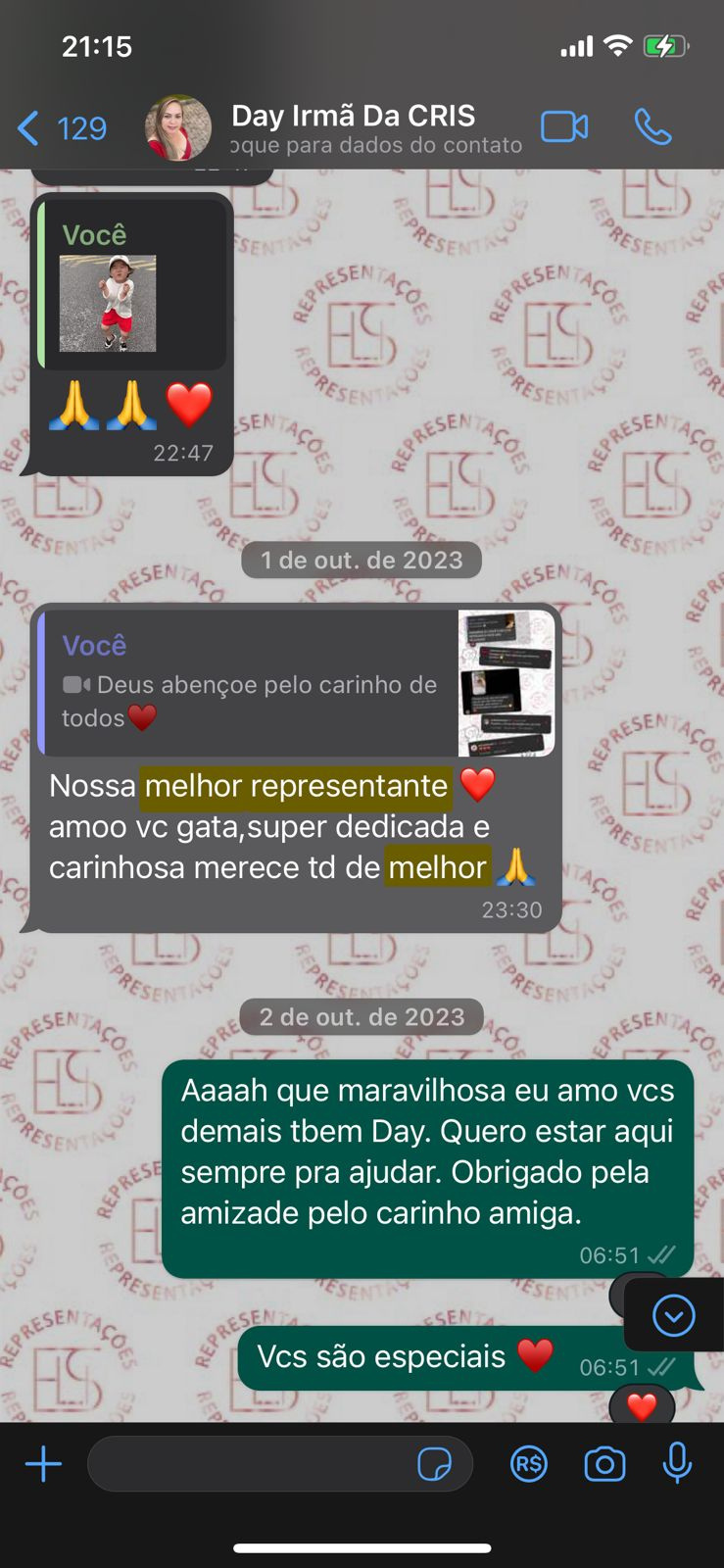
Task: Open Day Irmã Da CRIS contact info
Action: (353, 128)
